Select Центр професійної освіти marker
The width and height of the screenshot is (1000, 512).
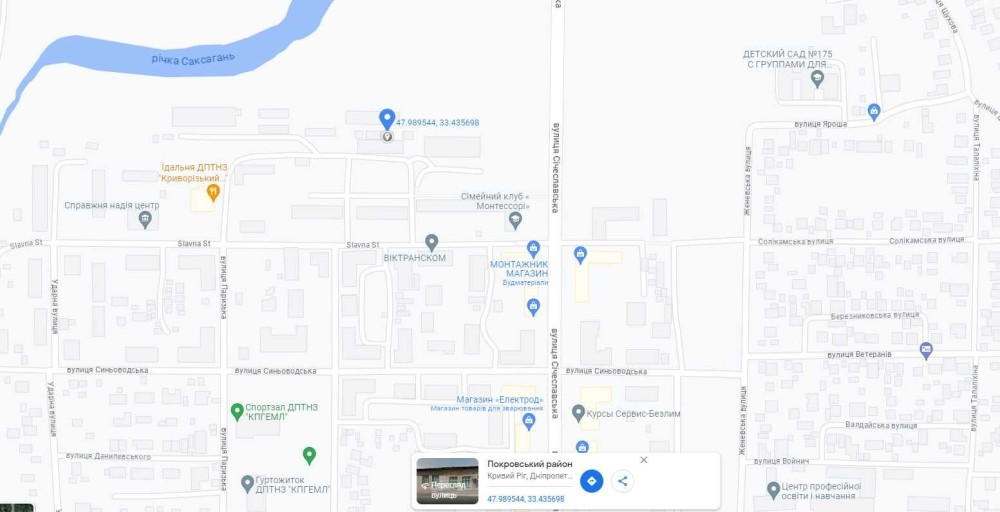pos(773,490)
